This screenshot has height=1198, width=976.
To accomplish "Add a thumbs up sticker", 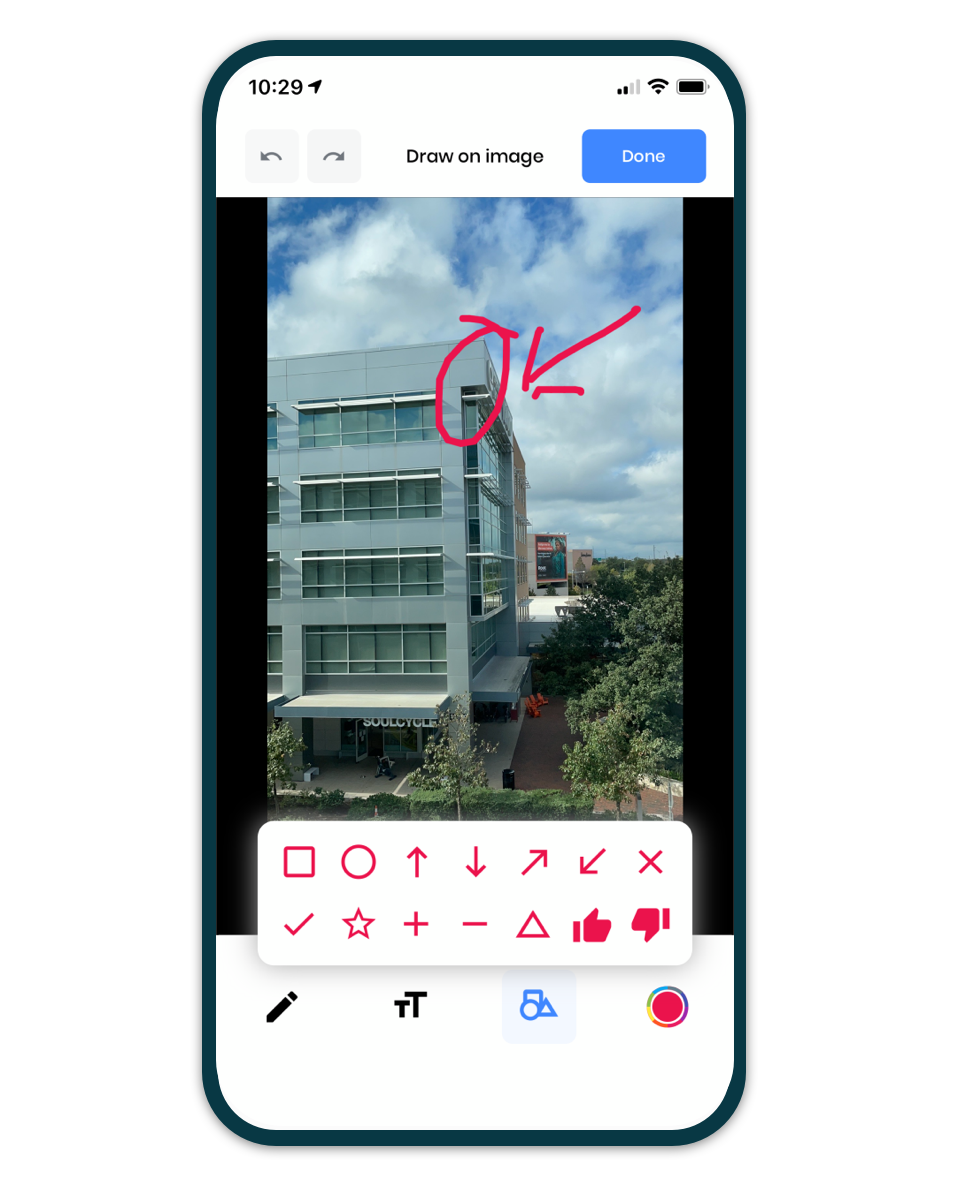I will pyautogui.click(x=592, y=925).
